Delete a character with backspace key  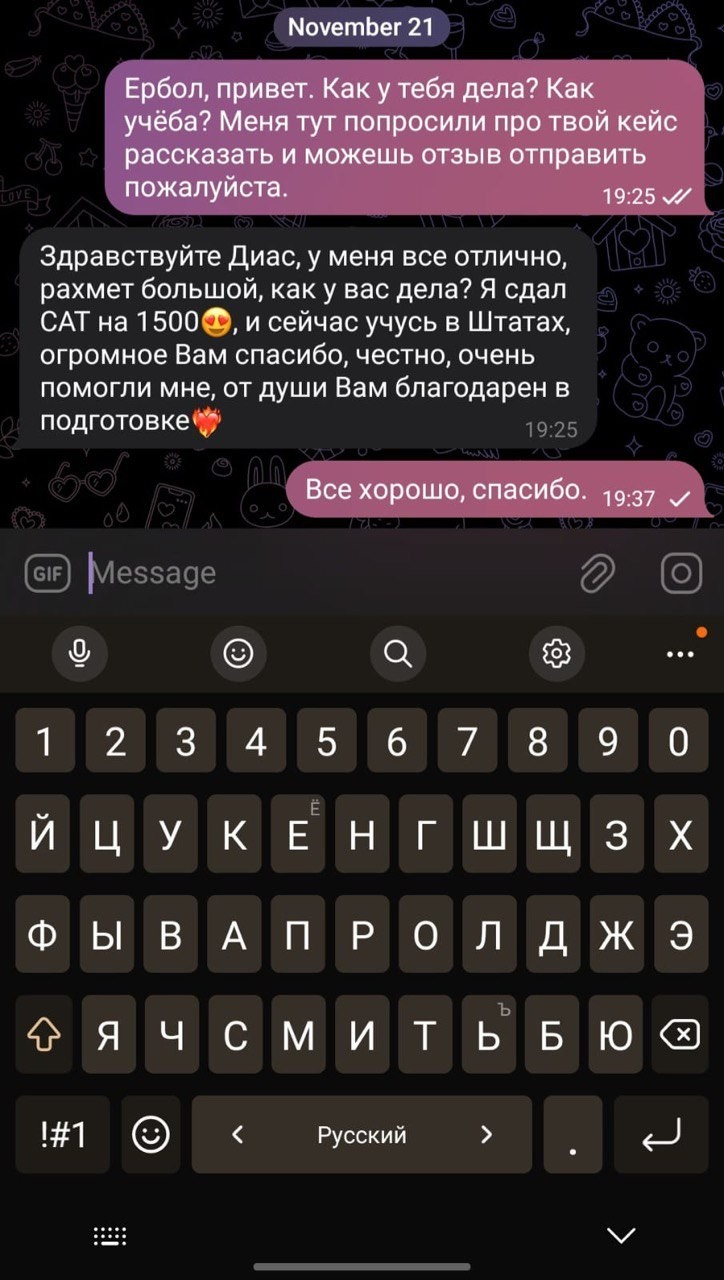(681, 1037)
